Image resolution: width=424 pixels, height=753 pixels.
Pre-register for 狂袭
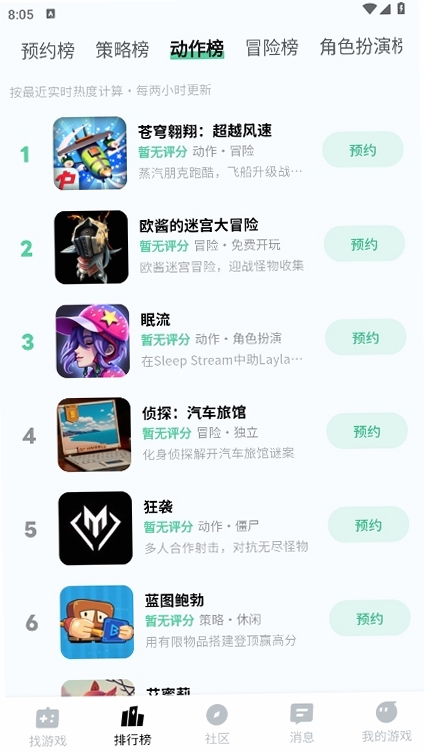[x=368, y=524]
